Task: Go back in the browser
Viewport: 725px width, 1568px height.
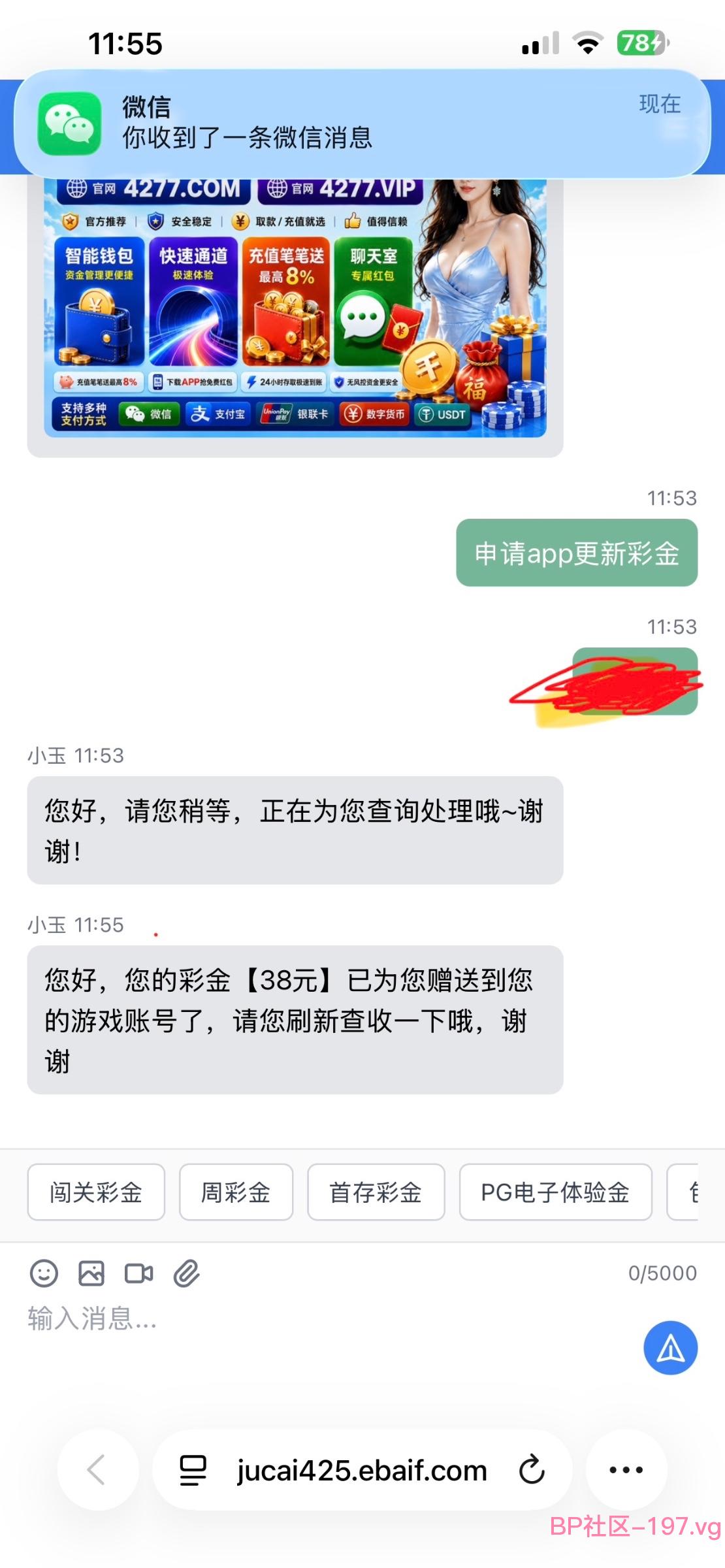Action: tap(97, 1469)
